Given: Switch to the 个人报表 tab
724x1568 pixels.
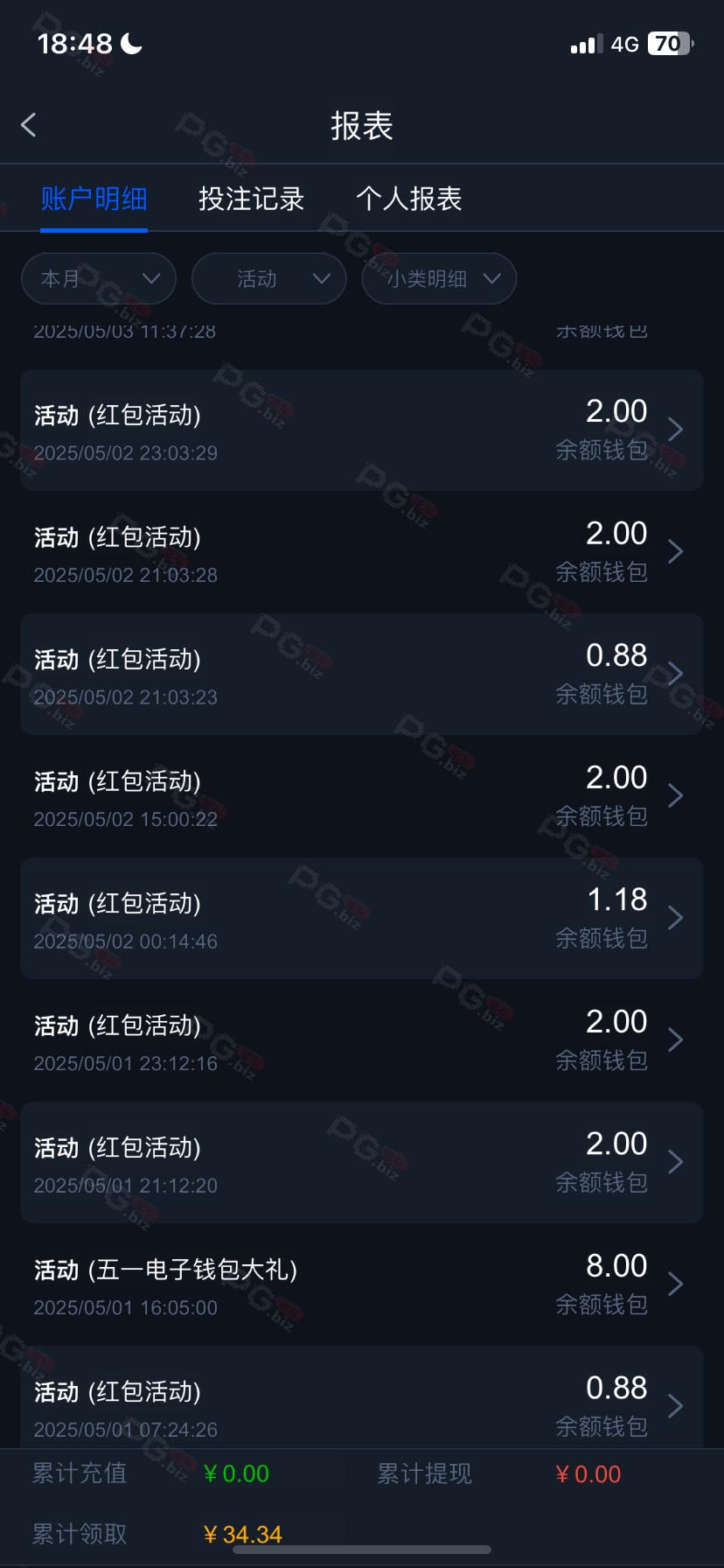Looking at the screenshot, I should [x=408, y=199].
